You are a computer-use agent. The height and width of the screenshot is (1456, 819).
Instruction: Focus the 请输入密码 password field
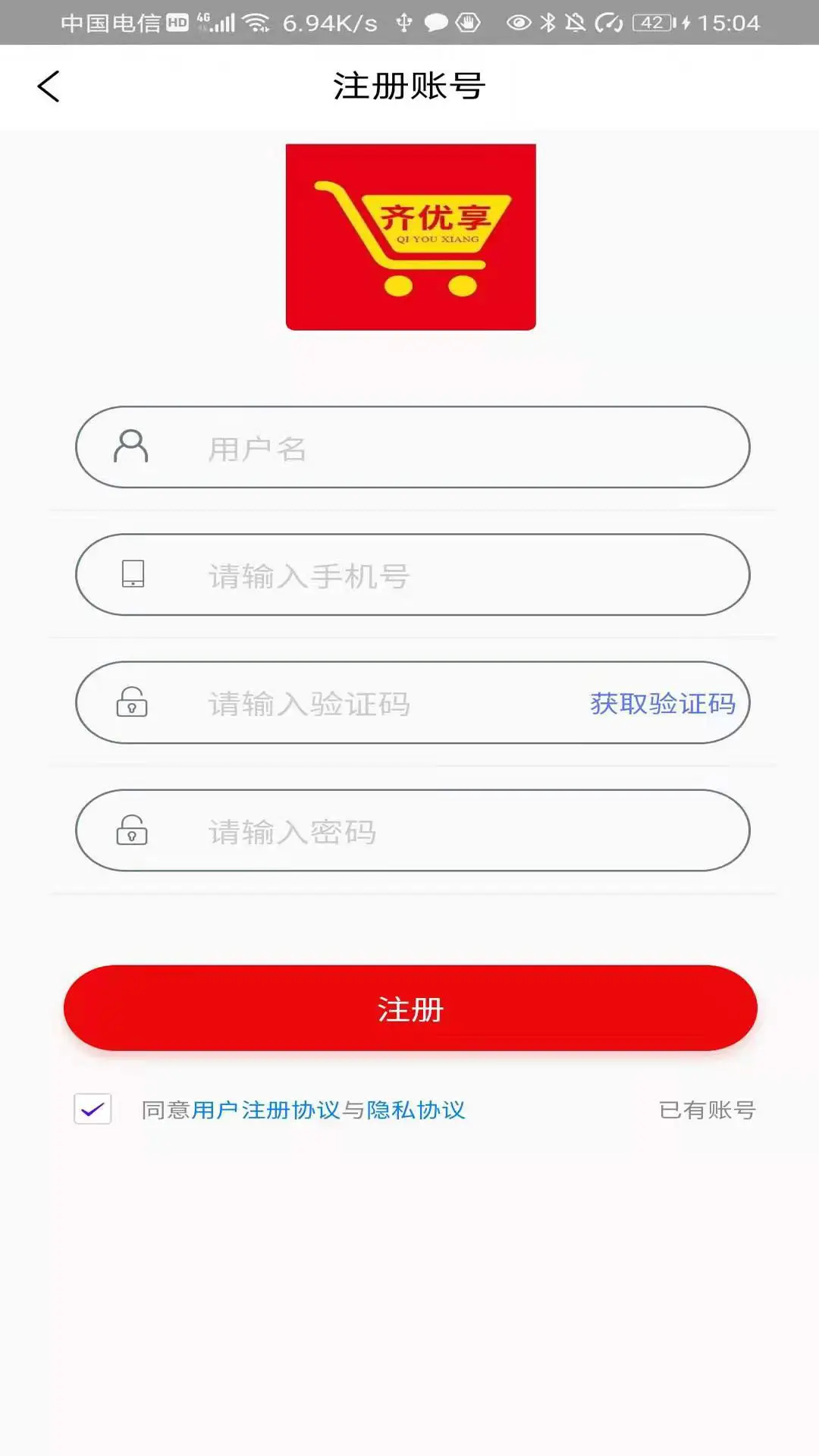(x=413, y=830)
